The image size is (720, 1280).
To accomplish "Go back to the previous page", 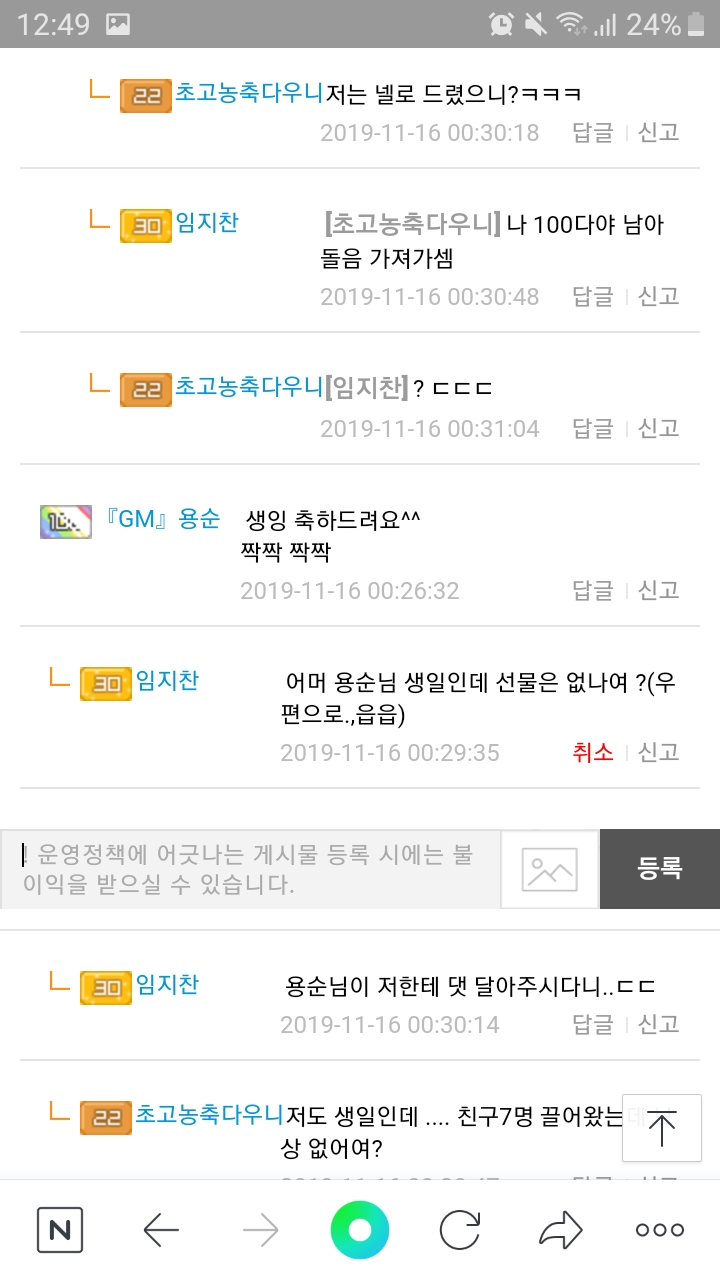I will tap(160, 1231).
